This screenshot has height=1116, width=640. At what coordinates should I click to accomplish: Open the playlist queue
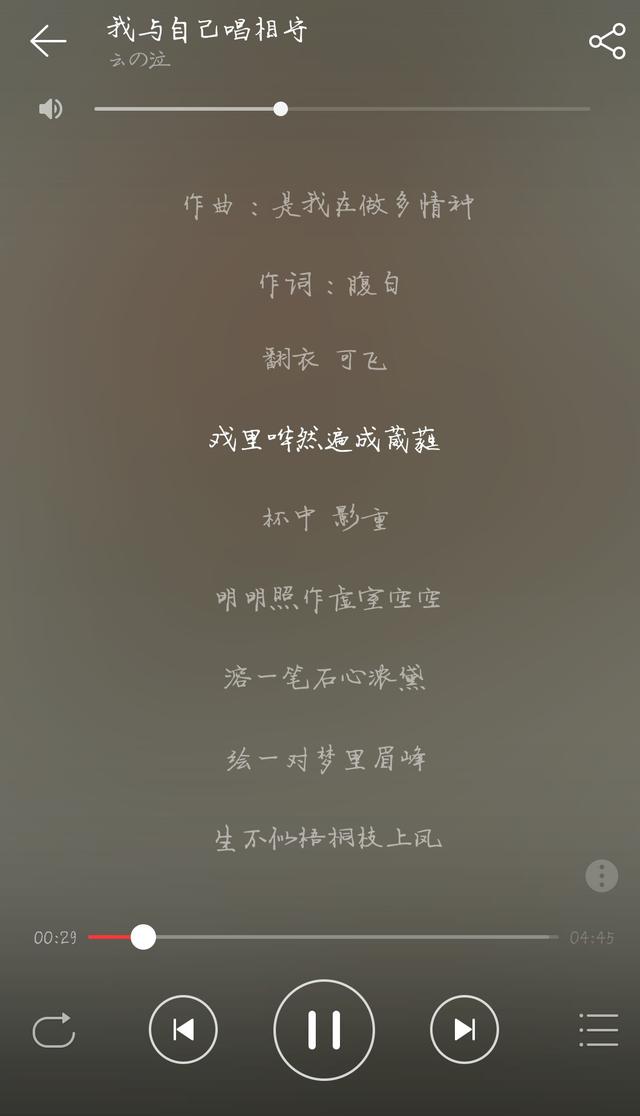[598, 1030]
